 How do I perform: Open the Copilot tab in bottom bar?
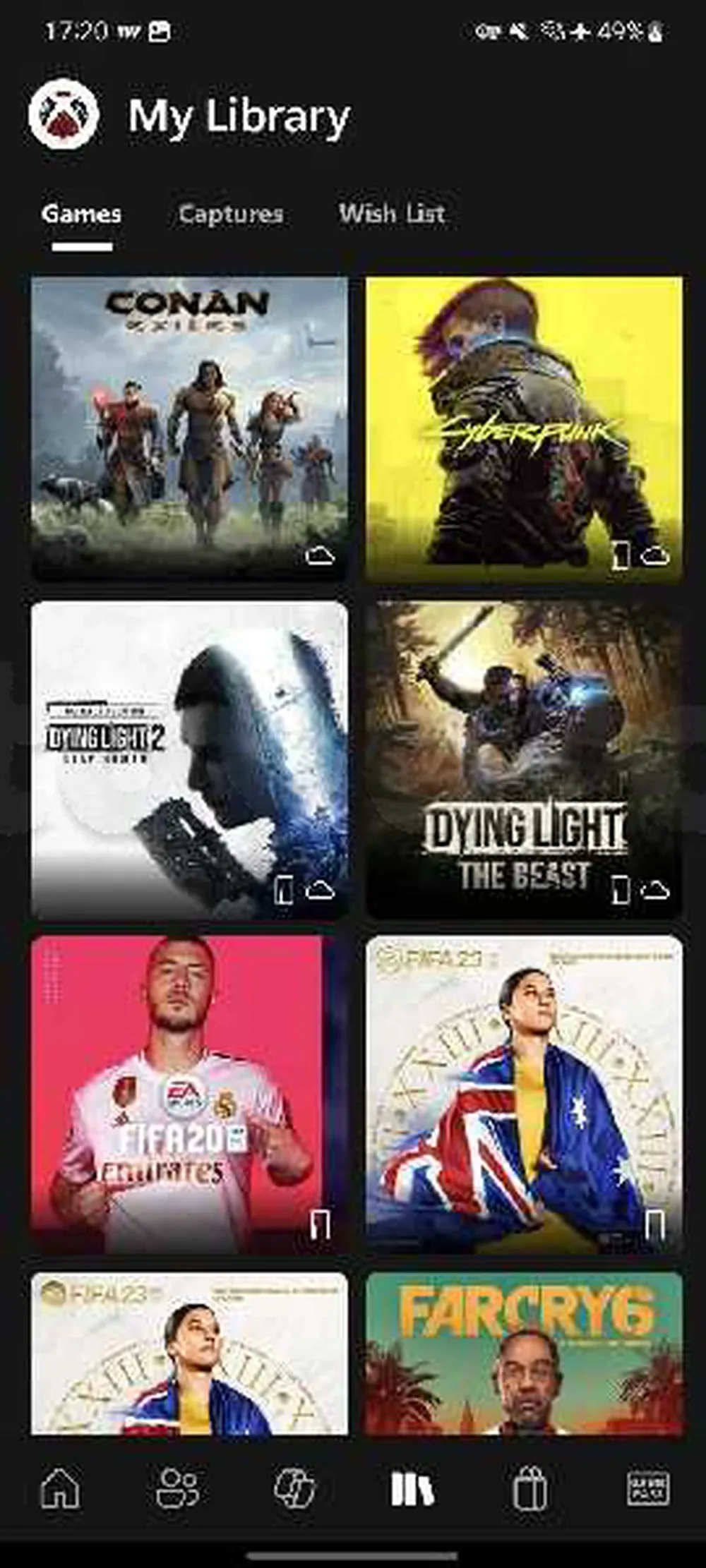[x=294, y=1488]
